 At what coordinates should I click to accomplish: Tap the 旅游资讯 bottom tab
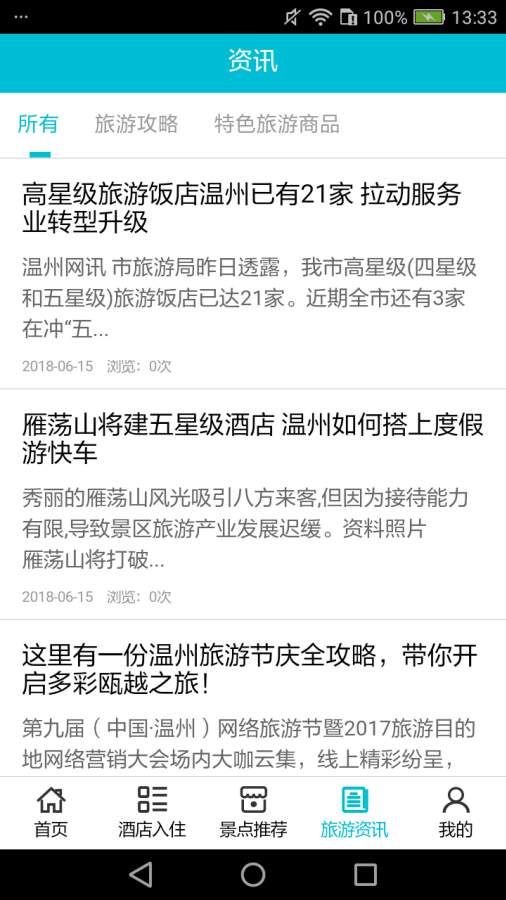click(354, 812)
